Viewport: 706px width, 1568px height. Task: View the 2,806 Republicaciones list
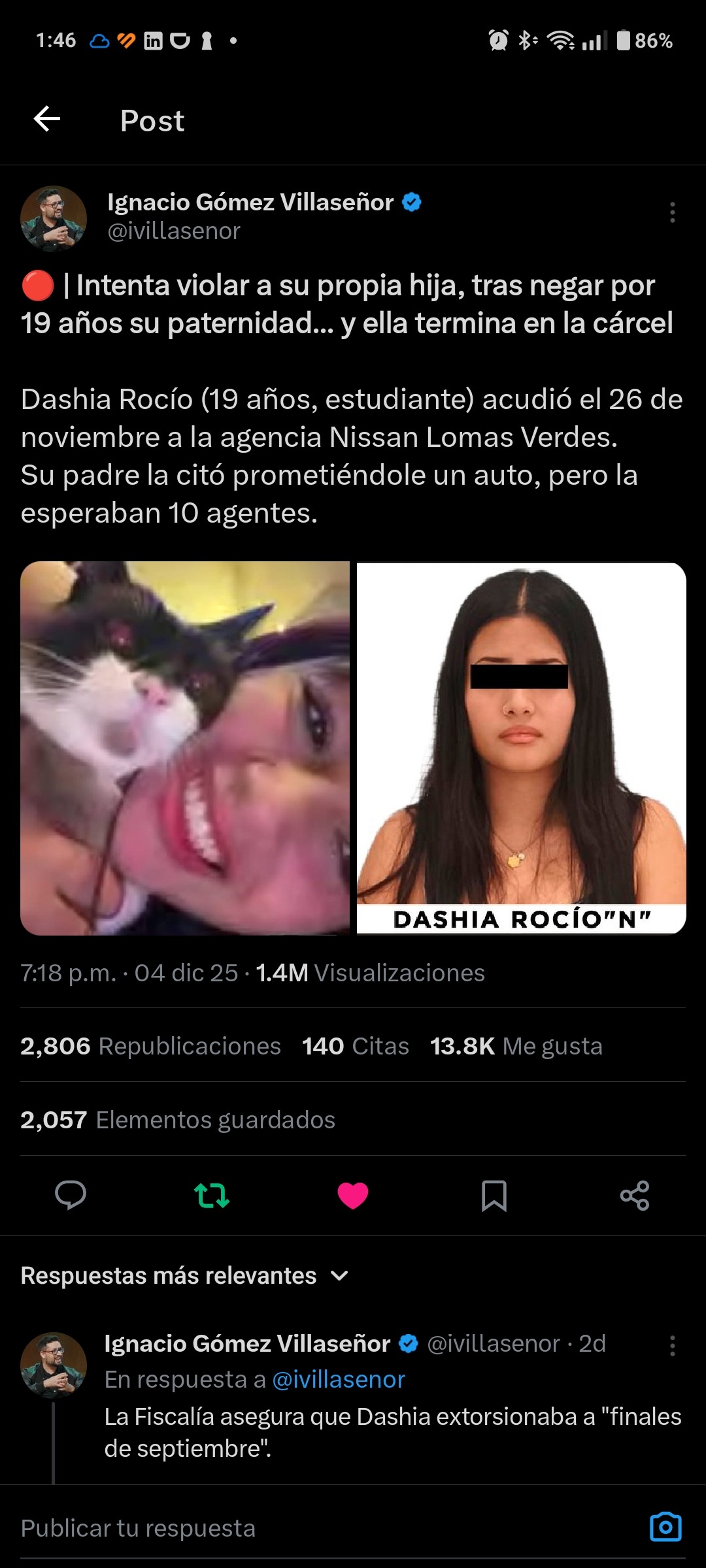[x=150, y=1046]
